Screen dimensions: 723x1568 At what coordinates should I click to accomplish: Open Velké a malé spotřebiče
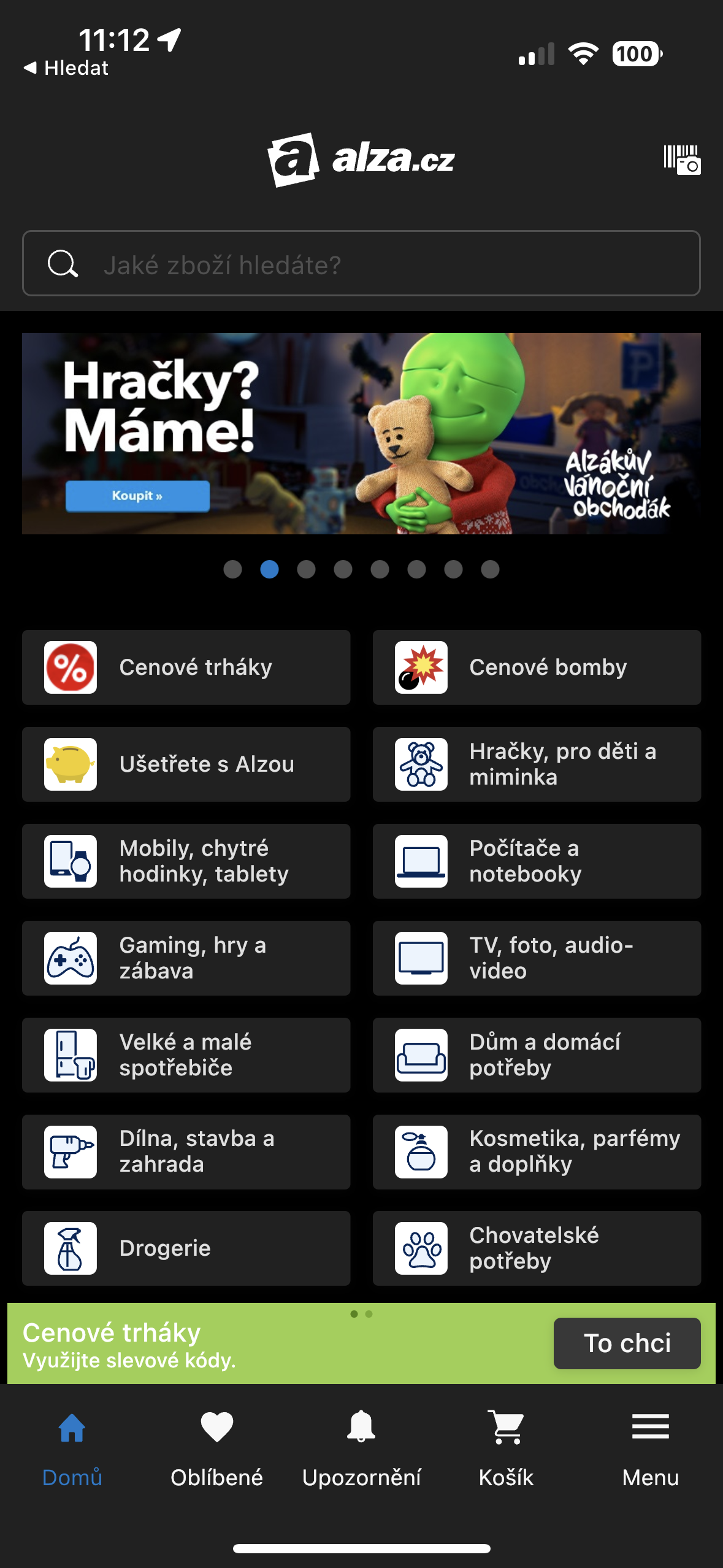click(186, 1055)
